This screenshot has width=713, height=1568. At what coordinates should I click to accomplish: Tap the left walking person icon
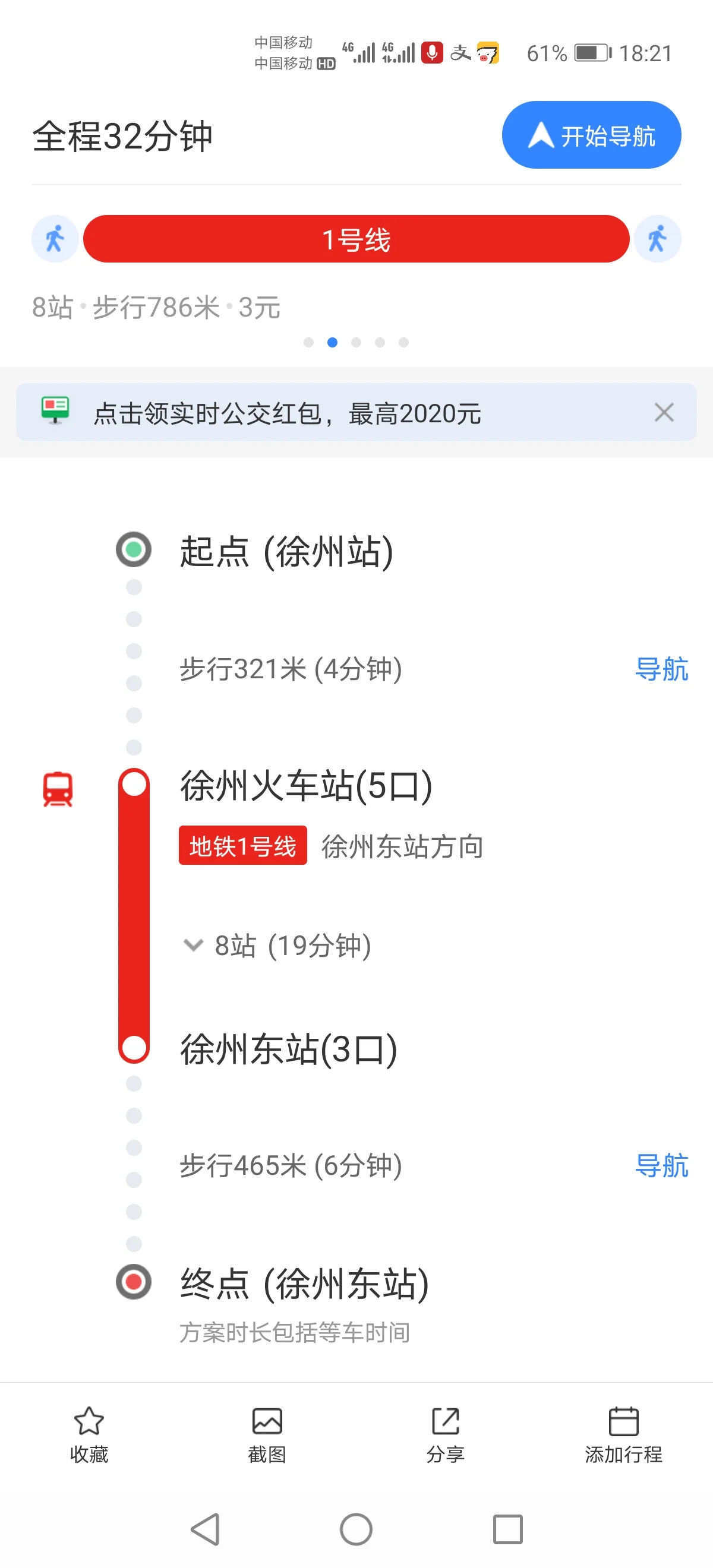click(54, 239)
